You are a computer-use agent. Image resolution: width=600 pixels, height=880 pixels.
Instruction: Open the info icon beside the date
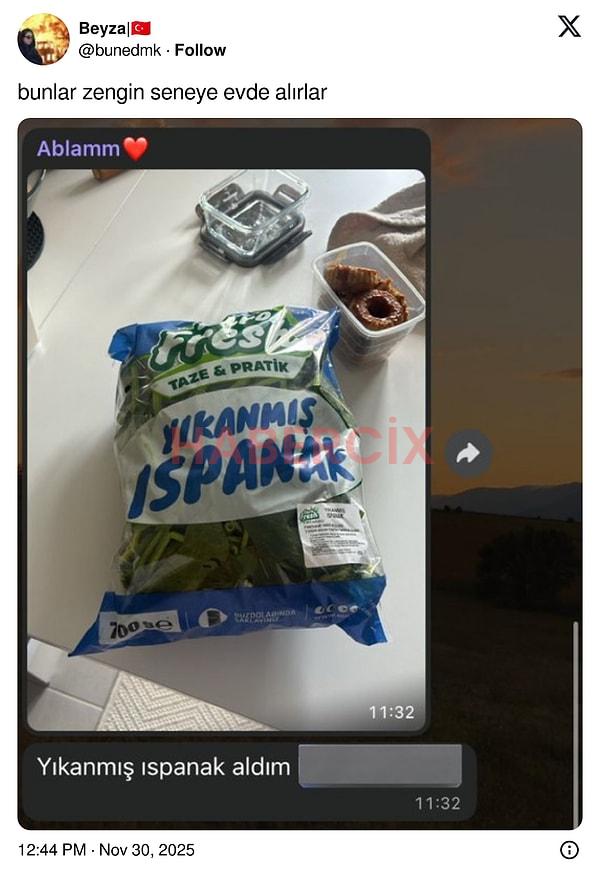point(569,850)
